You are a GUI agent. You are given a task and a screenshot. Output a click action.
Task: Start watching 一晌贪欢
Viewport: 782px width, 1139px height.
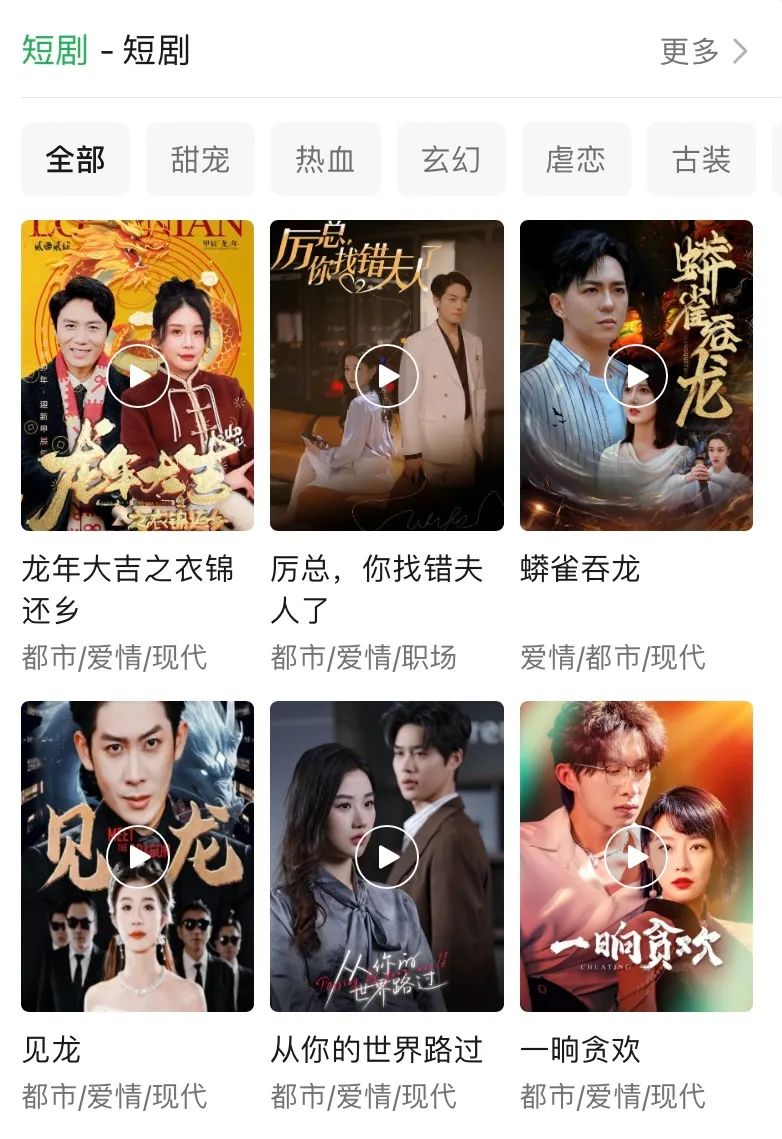(636, 856)
